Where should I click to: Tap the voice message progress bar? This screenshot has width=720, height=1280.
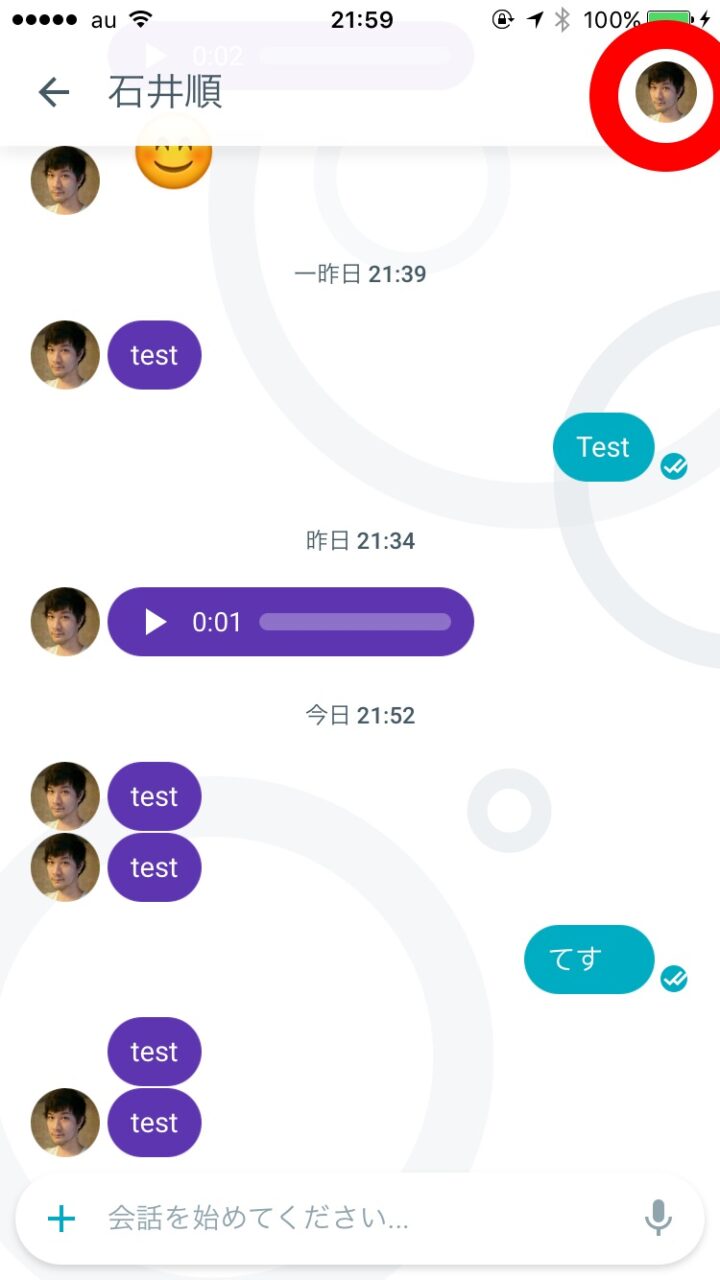(x=355, y=622)
